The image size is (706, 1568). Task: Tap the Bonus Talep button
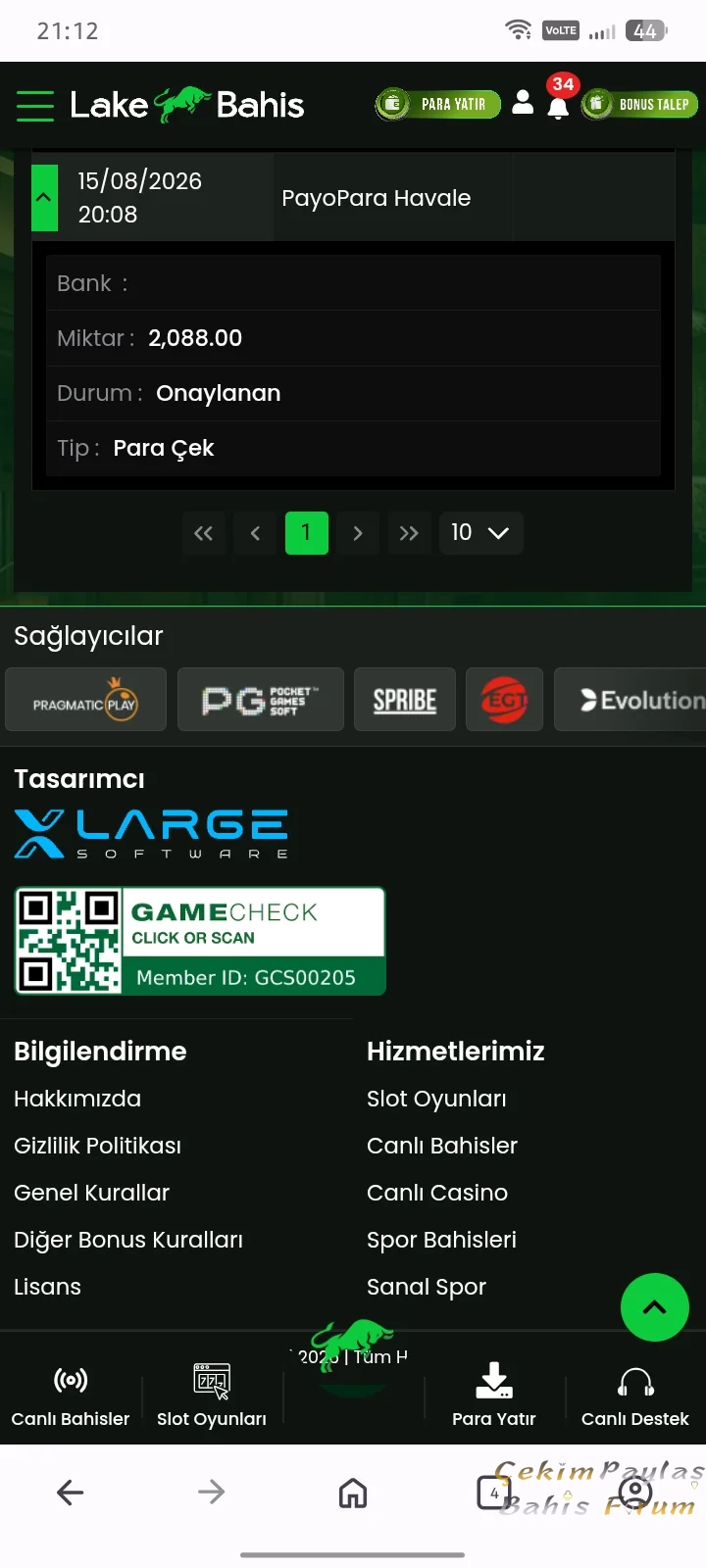pyautogui.click(x=639, y=104)
